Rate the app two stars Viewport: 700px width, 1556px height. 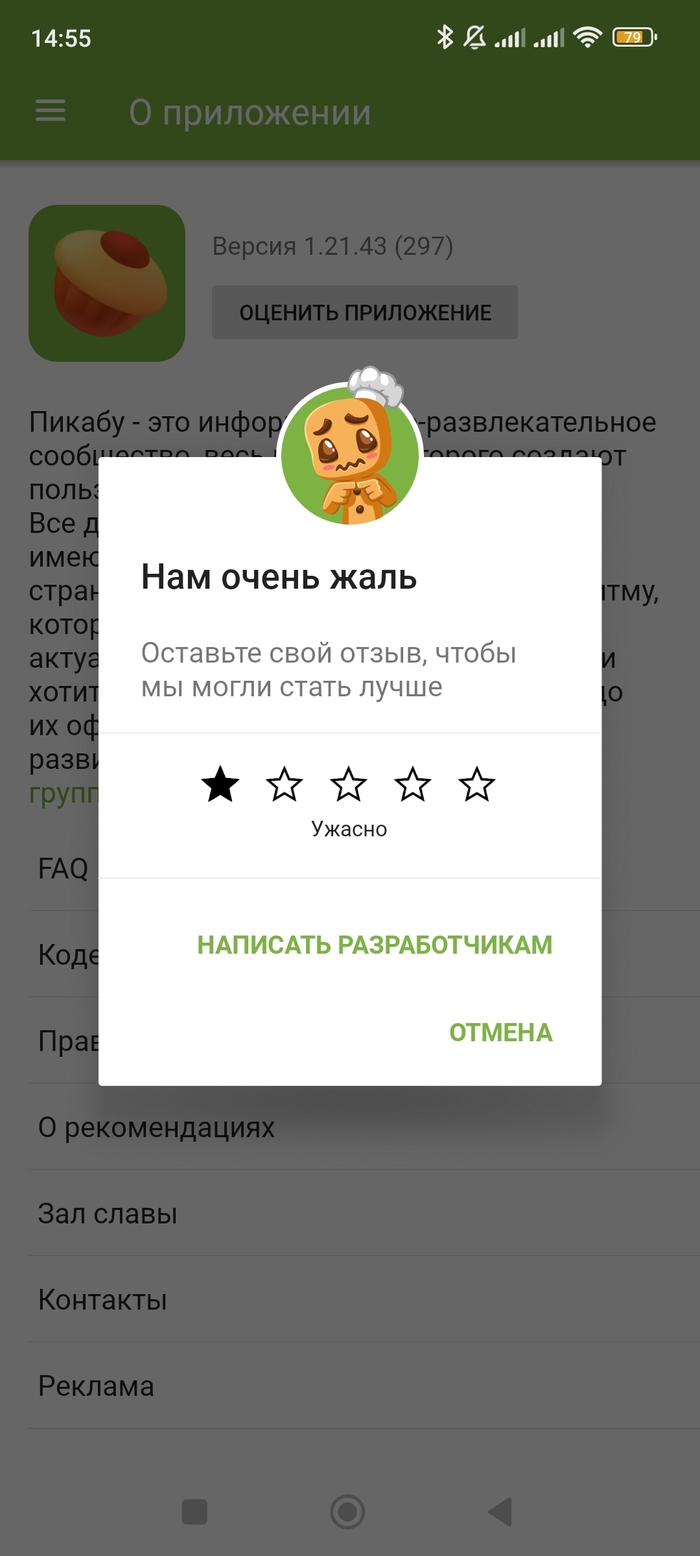click(x=284, y=785)
